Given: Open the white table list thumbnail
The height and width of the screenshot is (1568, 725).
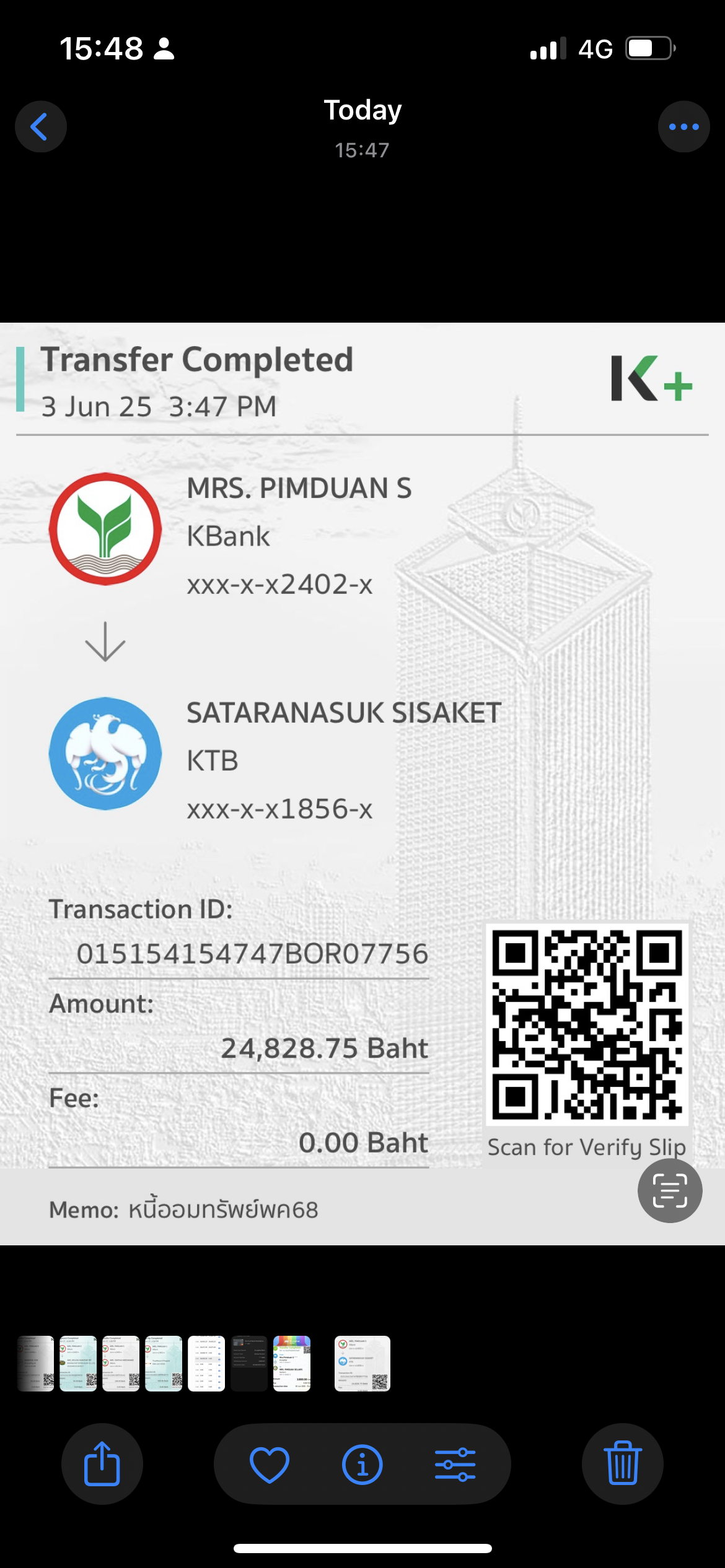Looking at the screenshot, I should coord(206,1364).
